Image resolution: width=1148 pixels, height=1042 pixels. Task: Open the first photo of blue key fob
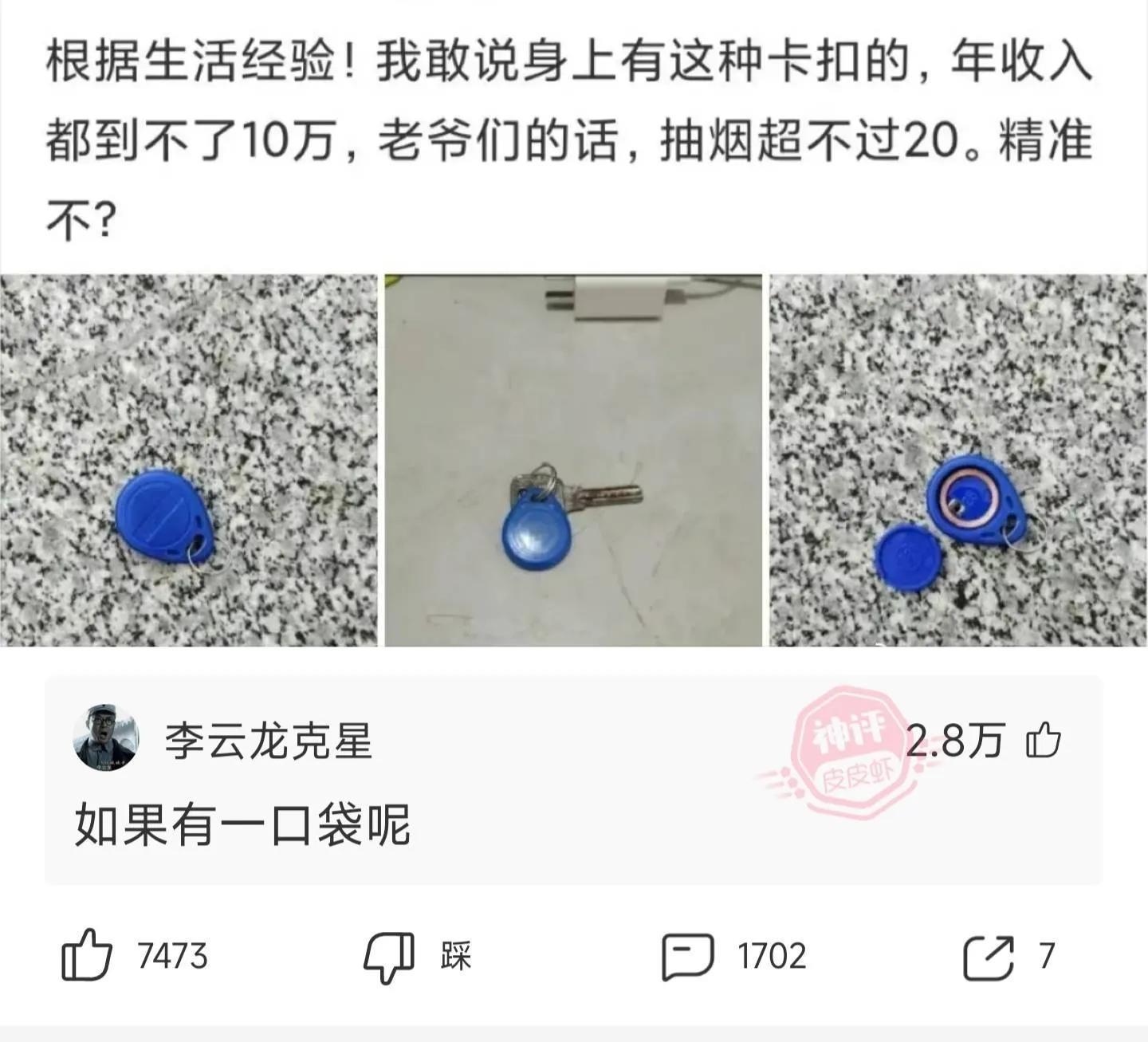[x=188, y=460]
